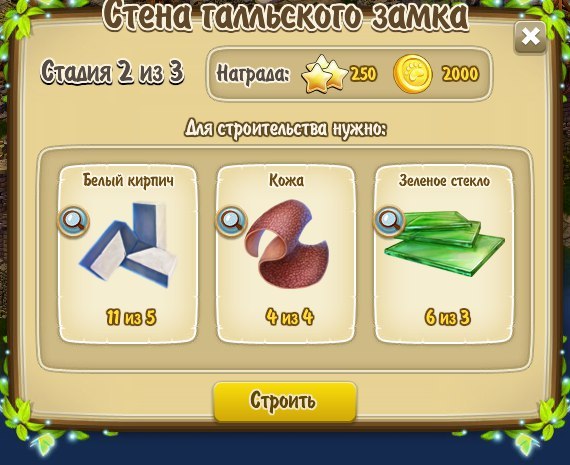Open magnifier on Зеленое стекло card
This screenshot has width=570, height=465.
pos(389,221)
